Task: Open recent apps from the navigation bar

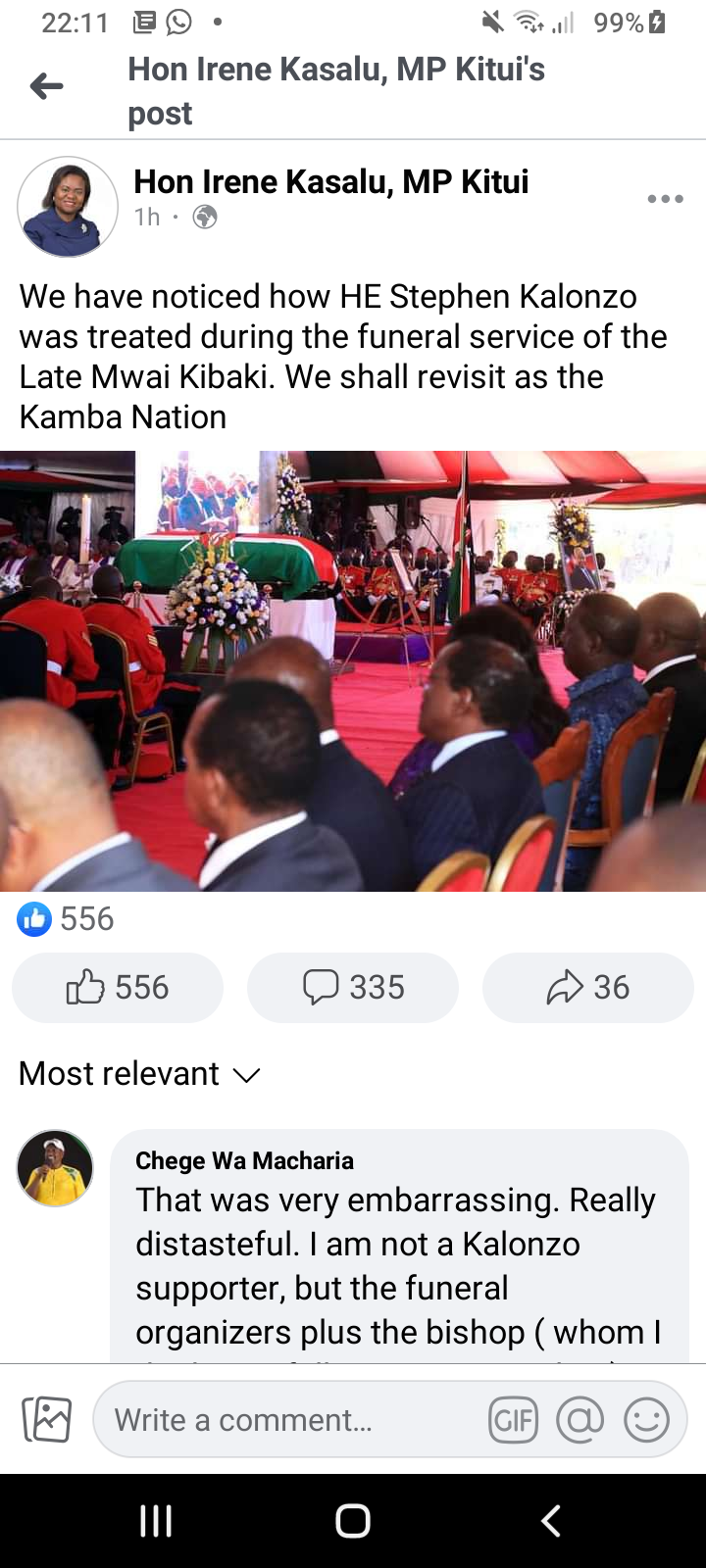Action: click(x=156, y=1521)
